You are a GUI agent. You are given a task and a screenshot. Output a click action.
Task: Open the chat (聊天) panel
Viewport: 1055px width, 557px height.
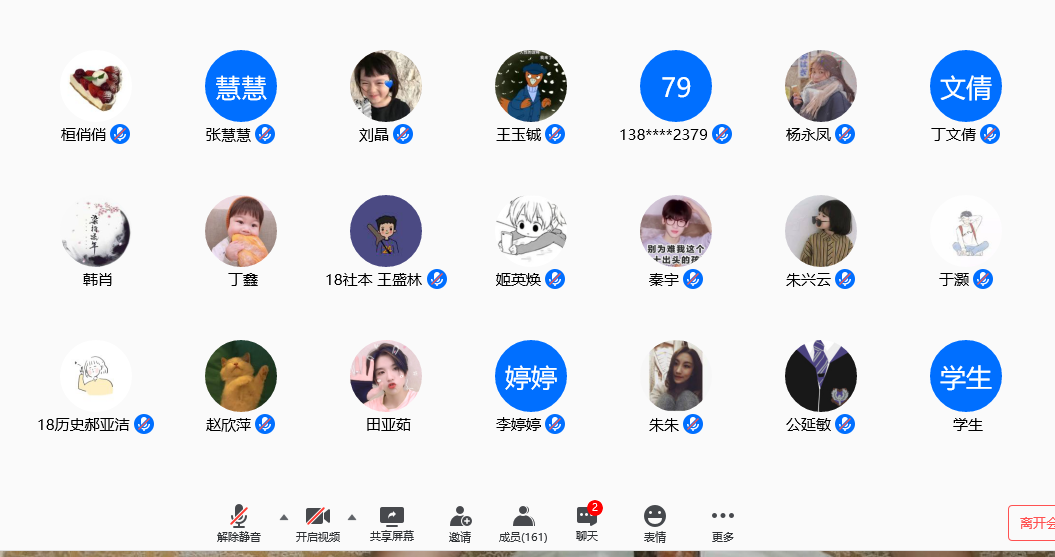(x=587, y=522)
